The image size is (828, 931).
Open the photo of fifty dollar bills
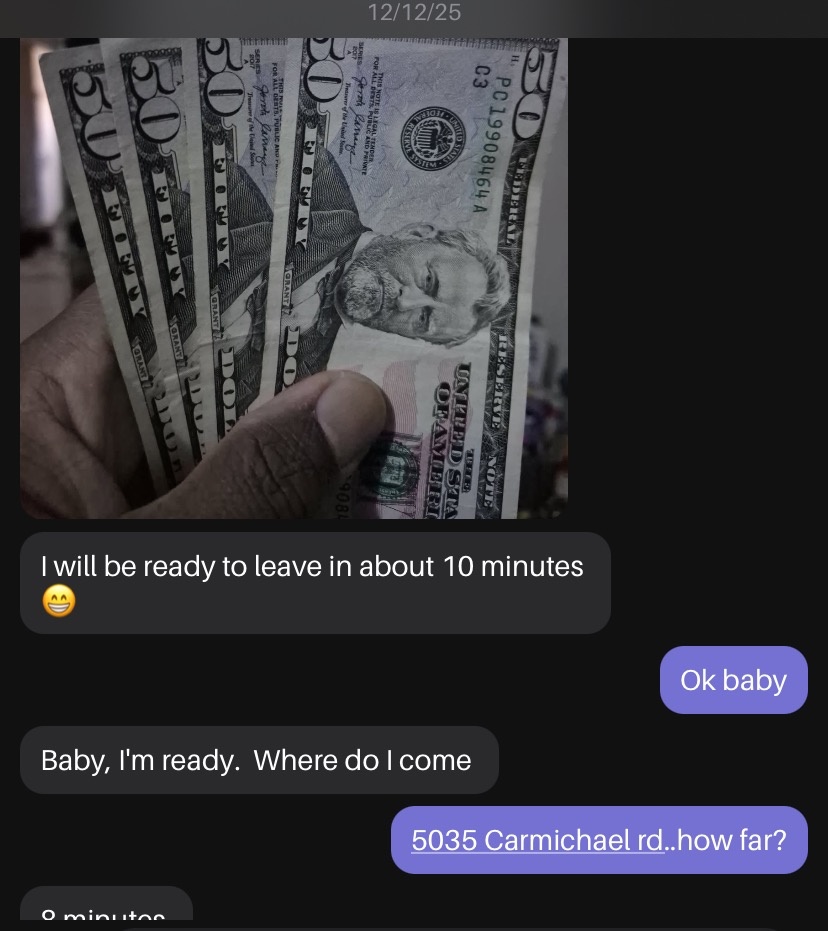tap(294, 278)
